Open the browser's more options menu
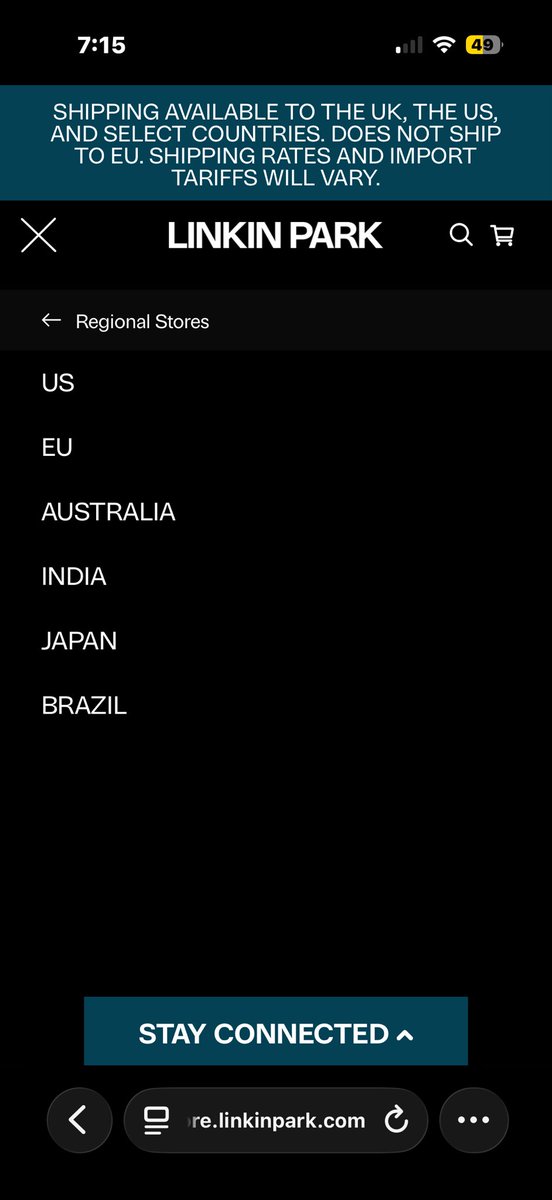Viewport: 552px width, 1200px height. [474, 1120]
